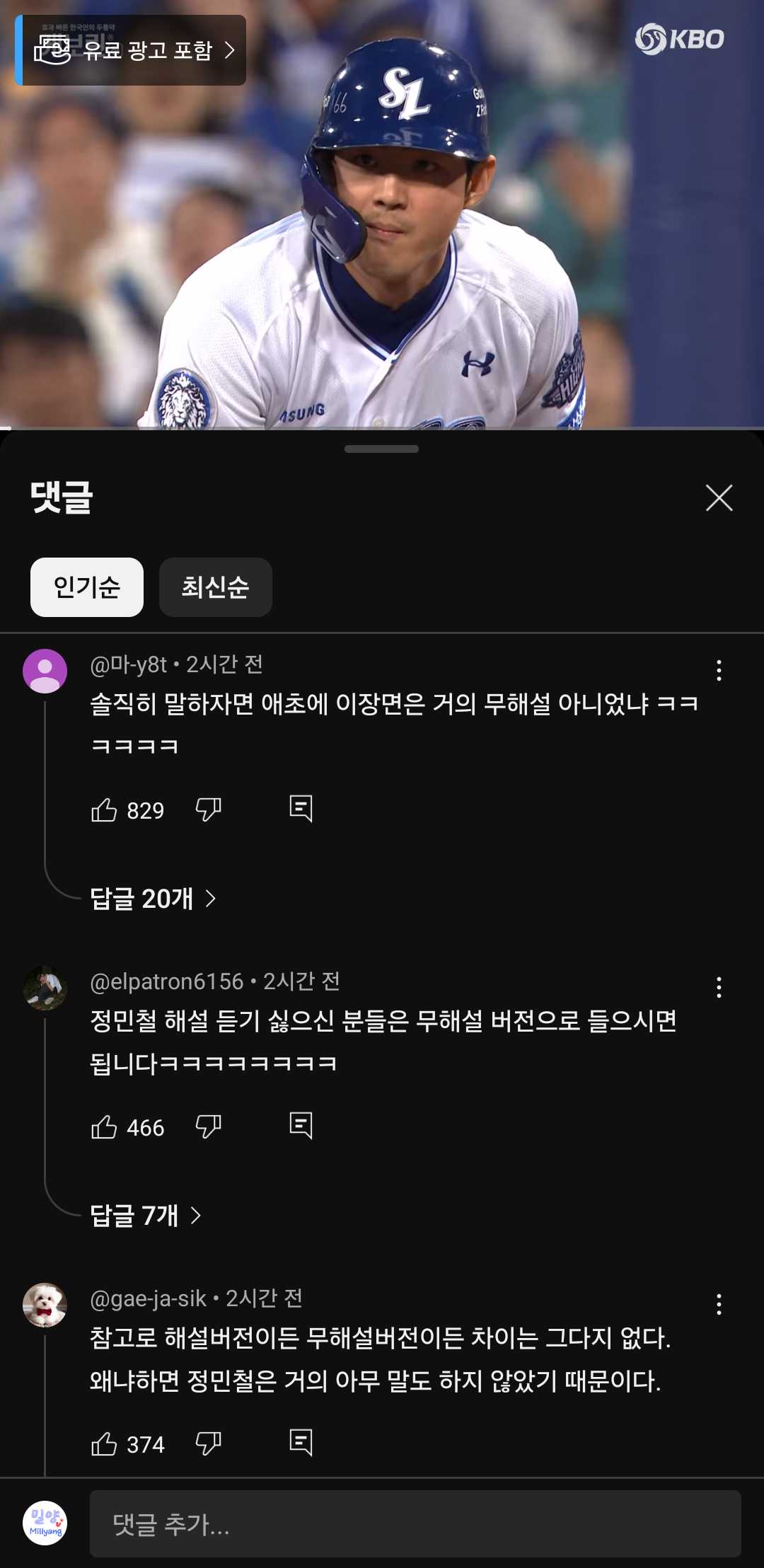764x1568 pixels.
Task: Dislike the comment by @elpatron6156
Action: click(209, 1126)
